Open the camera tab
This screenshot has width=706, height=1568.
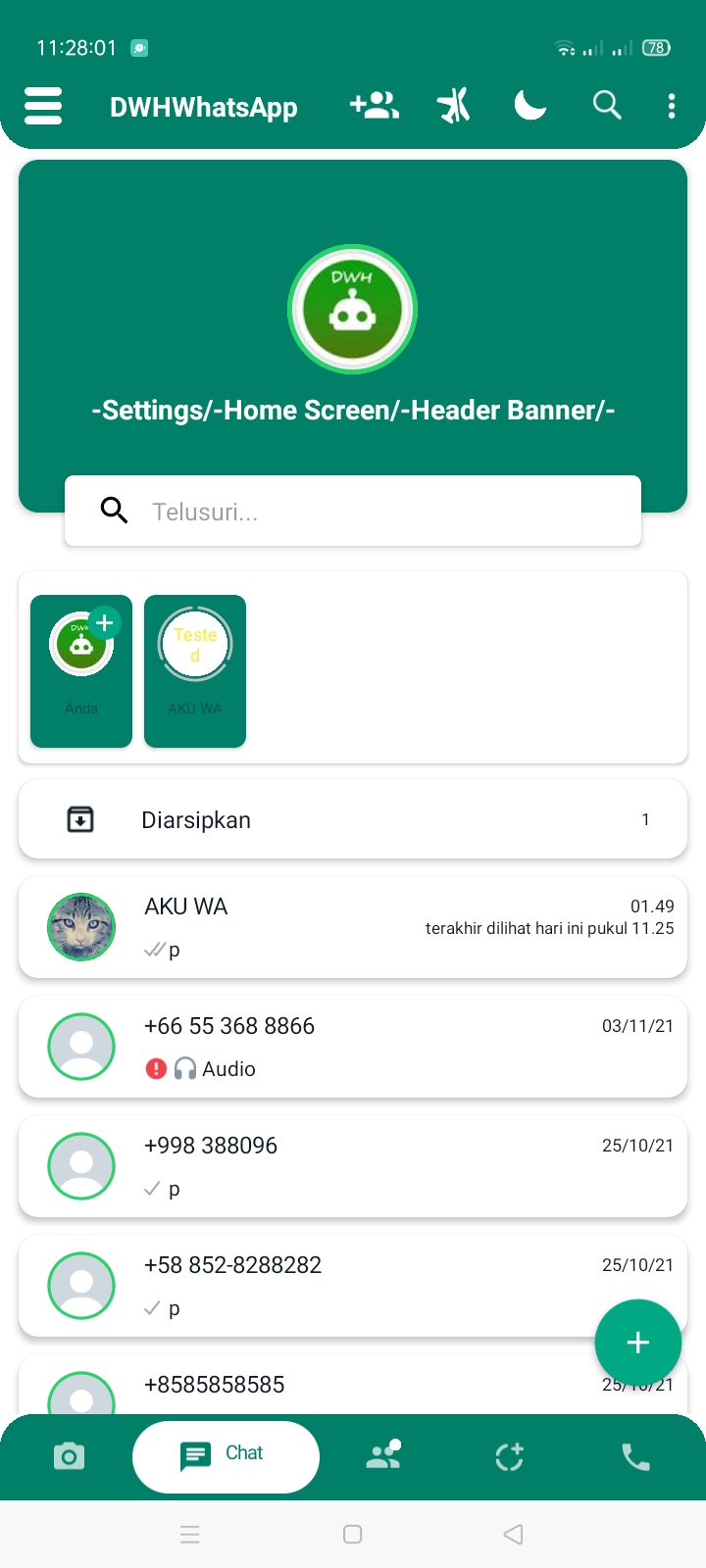point(69,1456)
